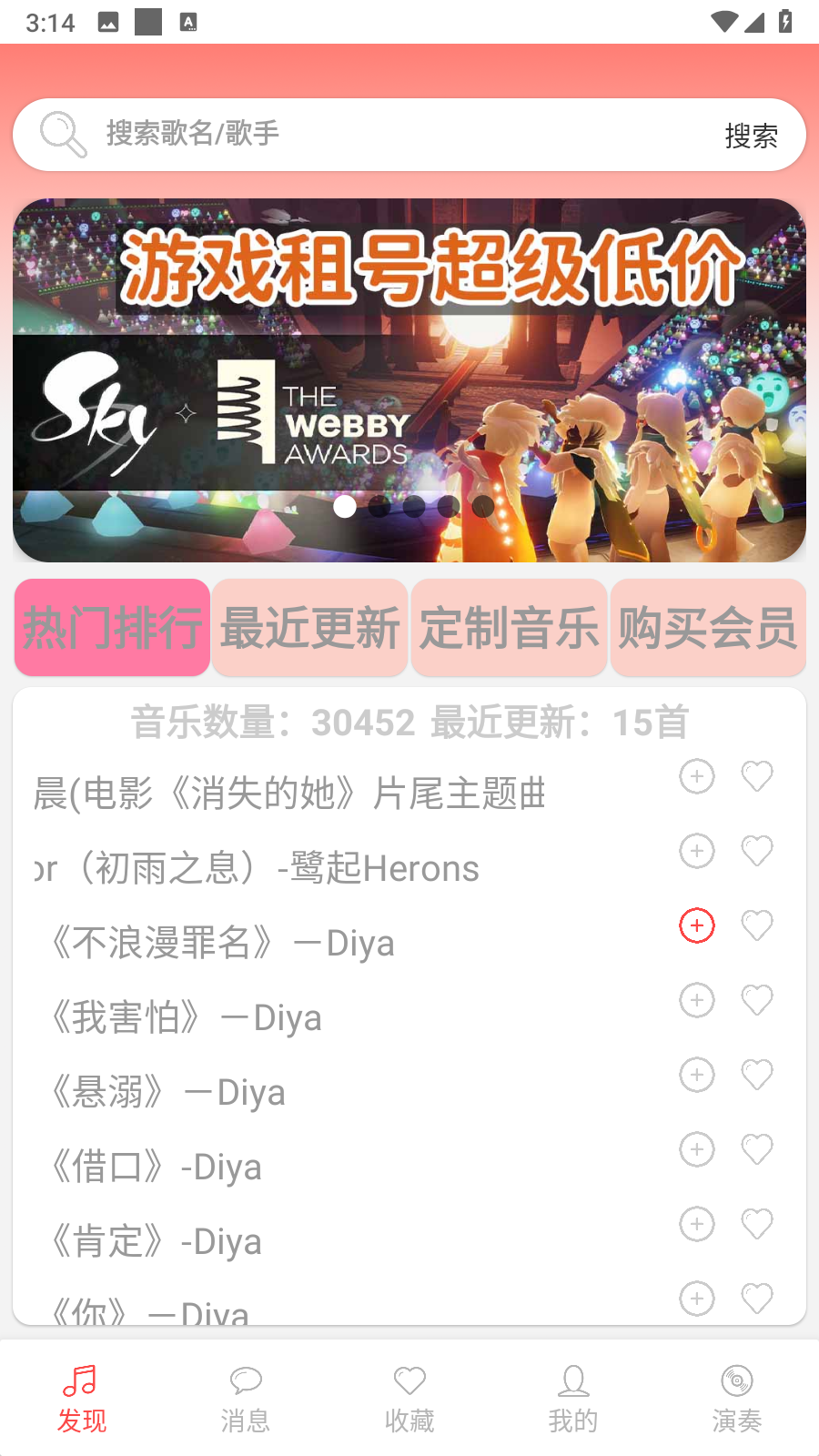
Task: Tap the 搜索 button
Action: point(751,136)
